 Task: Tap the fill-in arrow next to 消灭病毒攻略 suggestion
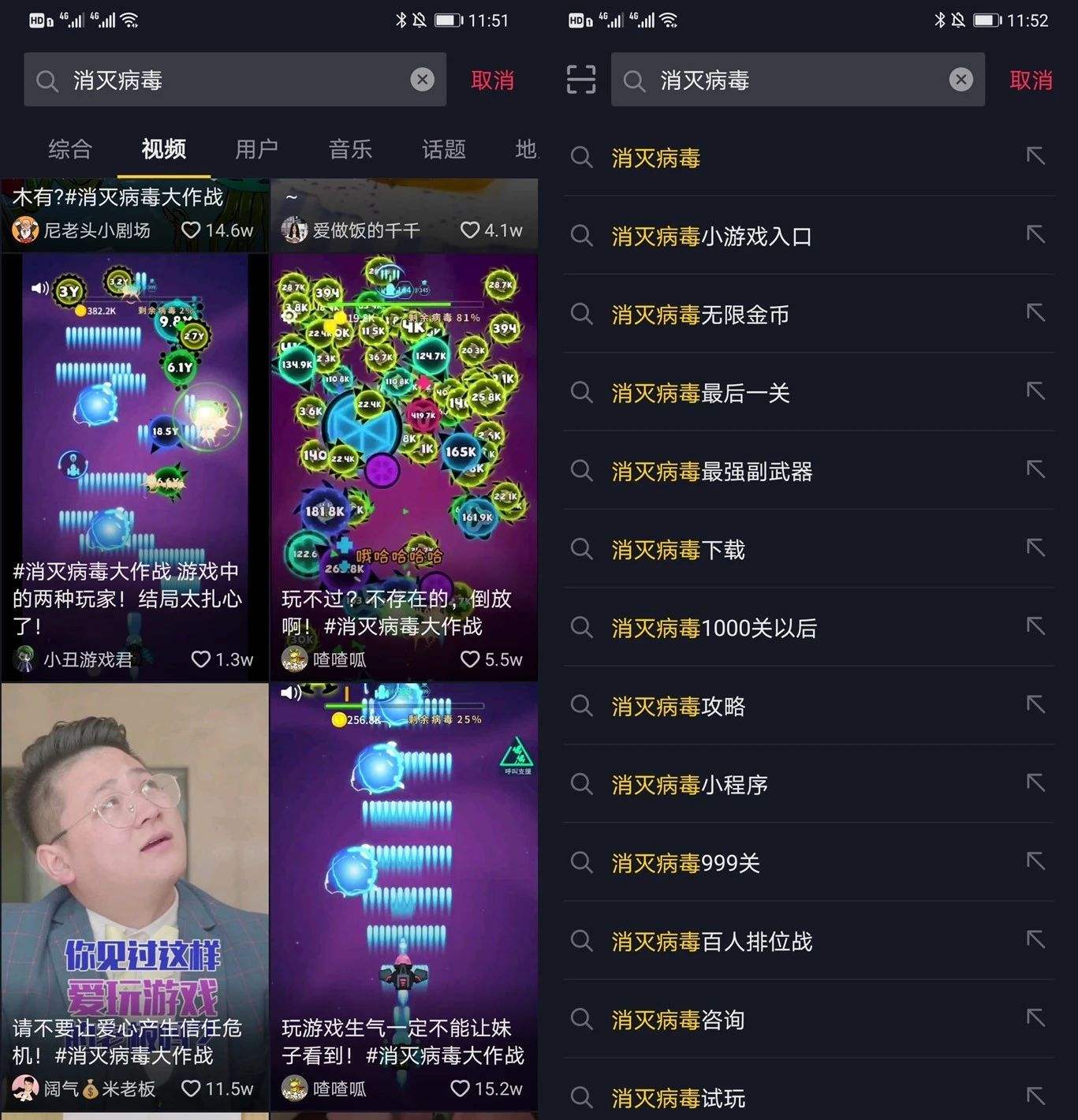(1034, 706)
